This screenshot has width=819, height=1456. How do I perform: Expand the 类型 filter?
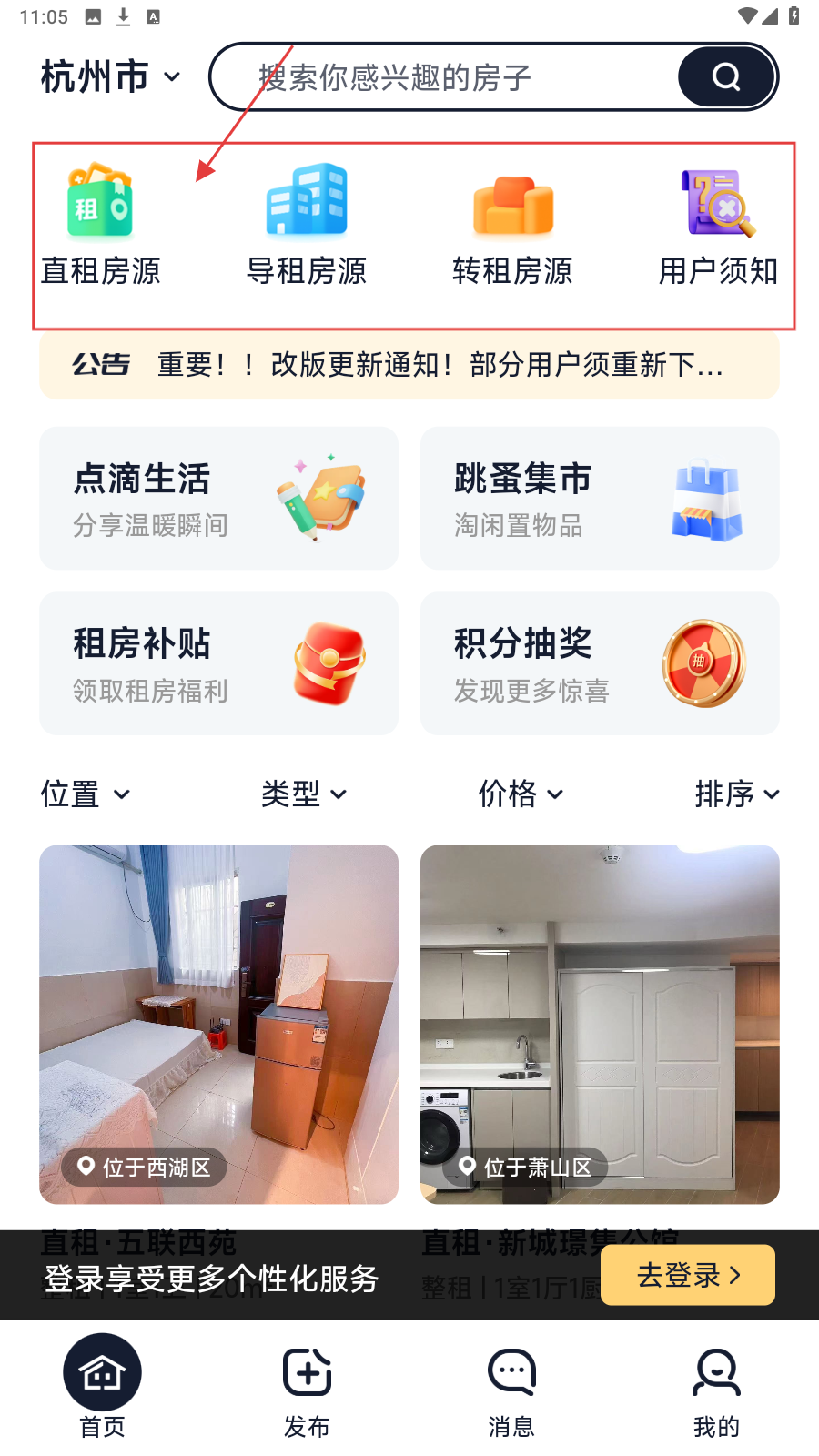click(x=303, y=794)
